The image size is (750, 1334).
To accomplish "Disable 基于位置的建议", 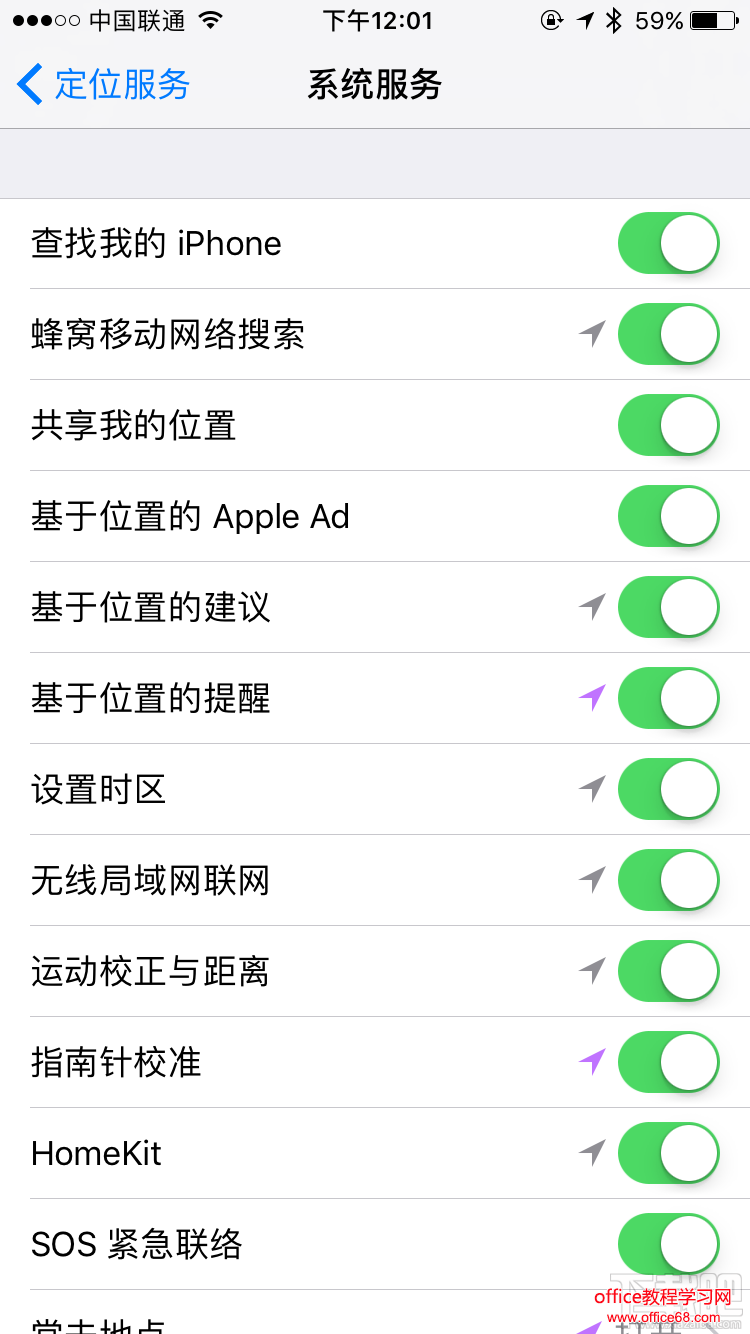I will click(x=668, y=607).
